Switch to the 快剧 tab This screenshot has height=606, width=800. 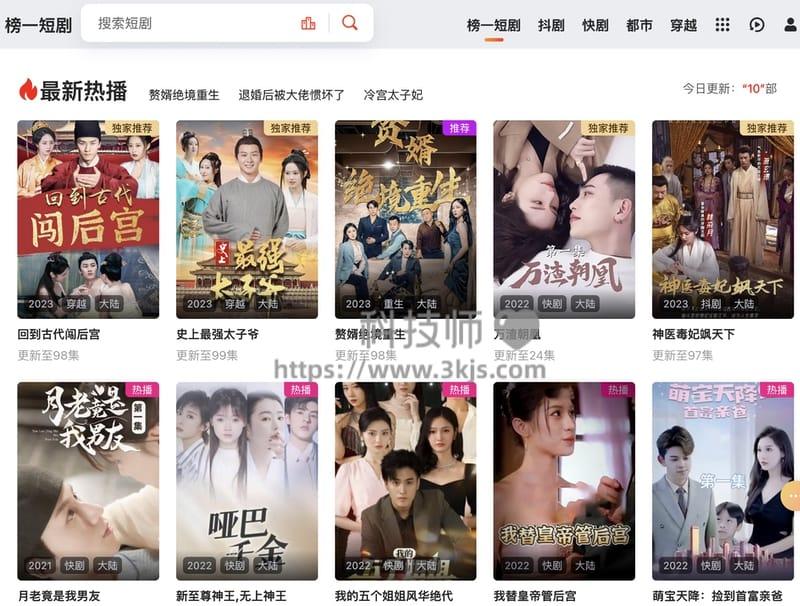(595, 25)
